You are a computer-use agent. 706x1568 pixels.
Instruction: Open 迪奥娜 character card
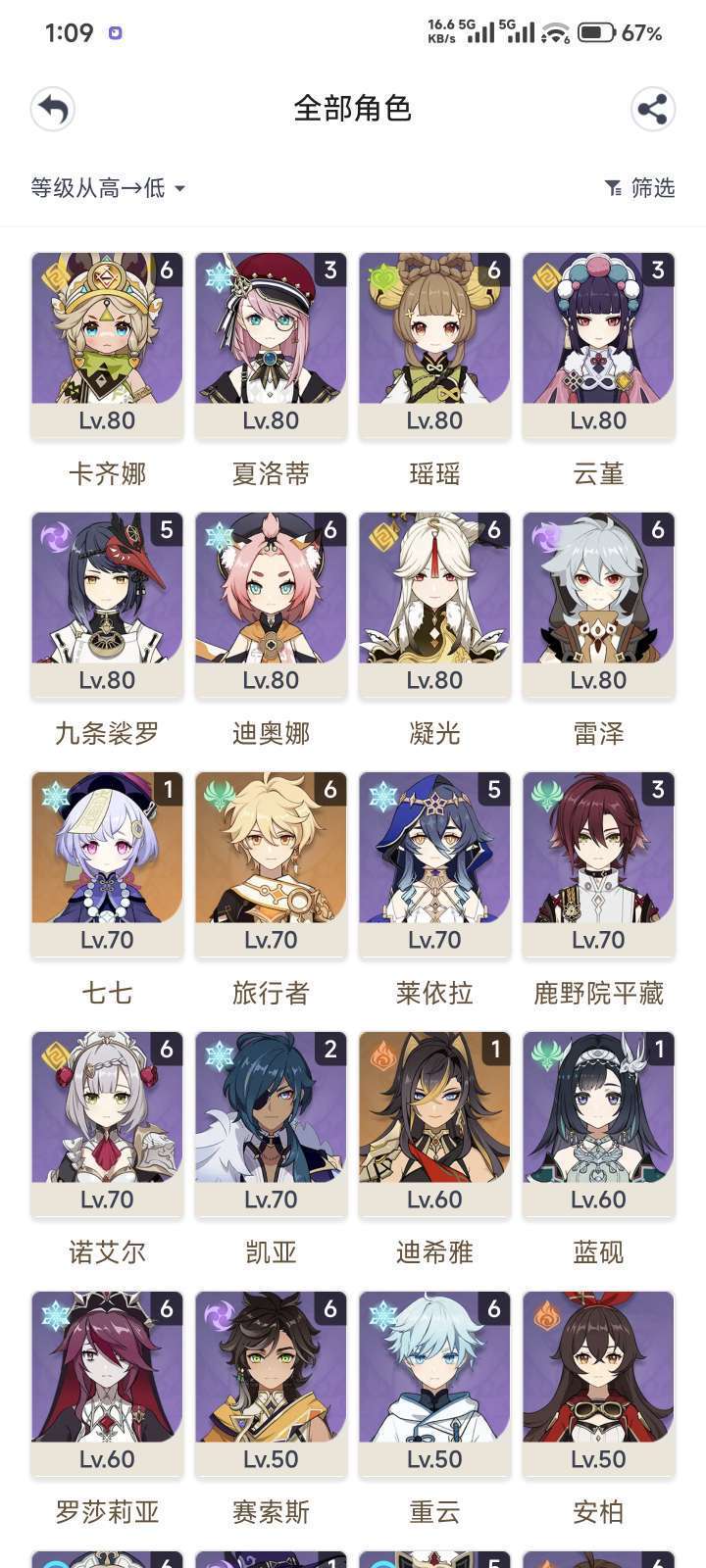click(x=271, y=605)
